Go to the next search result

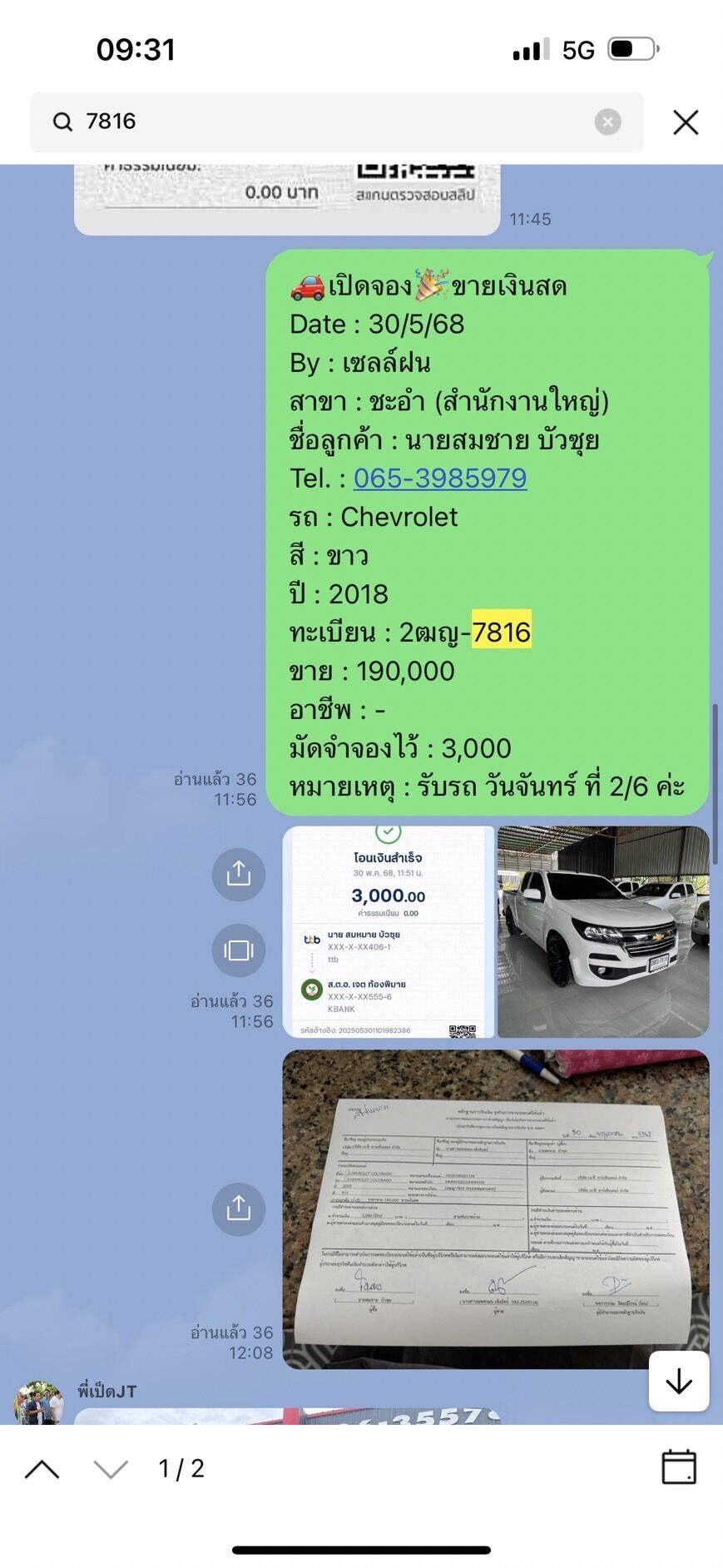111,1469
